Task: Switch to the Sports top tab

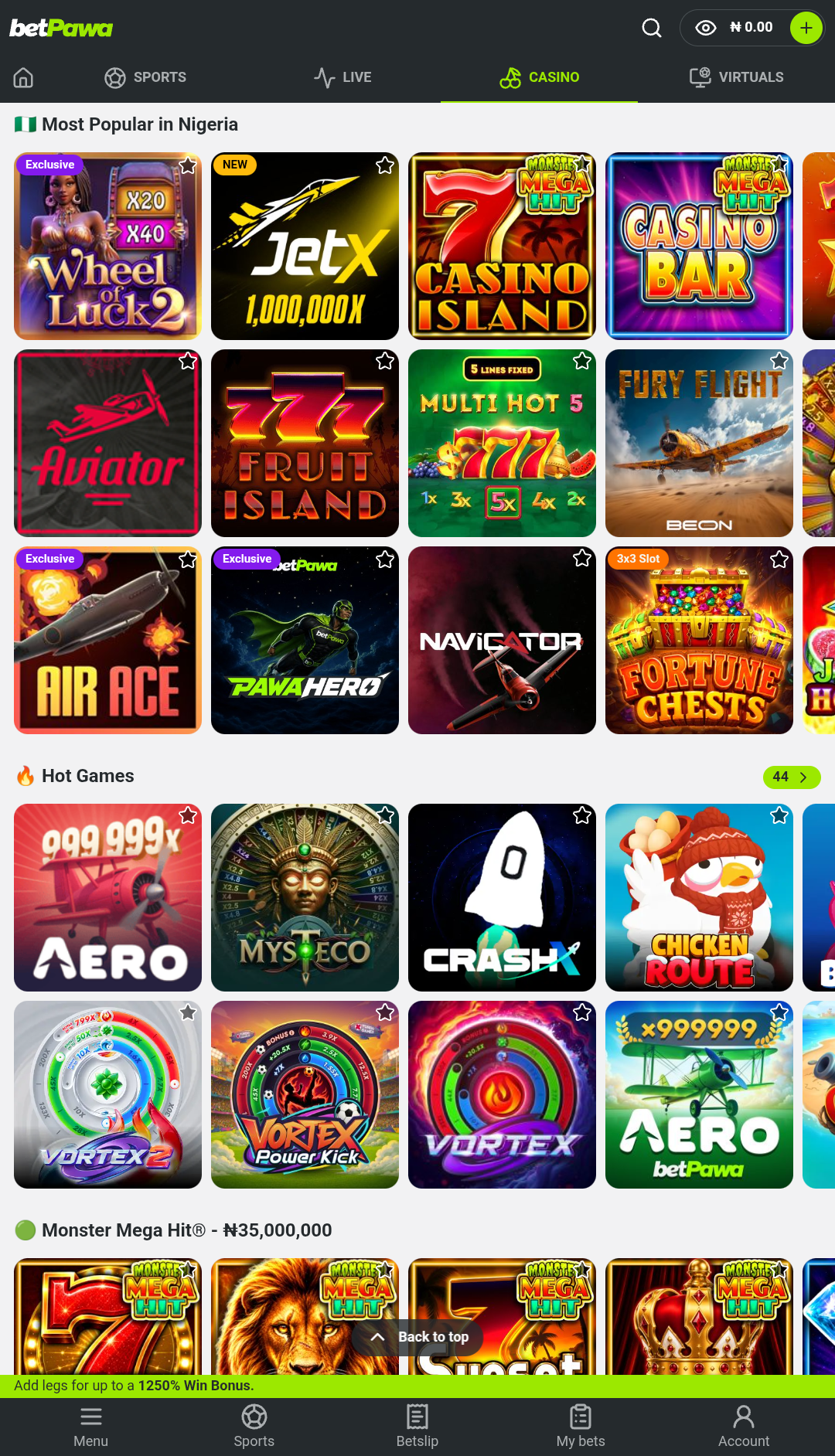Action: 145,77
